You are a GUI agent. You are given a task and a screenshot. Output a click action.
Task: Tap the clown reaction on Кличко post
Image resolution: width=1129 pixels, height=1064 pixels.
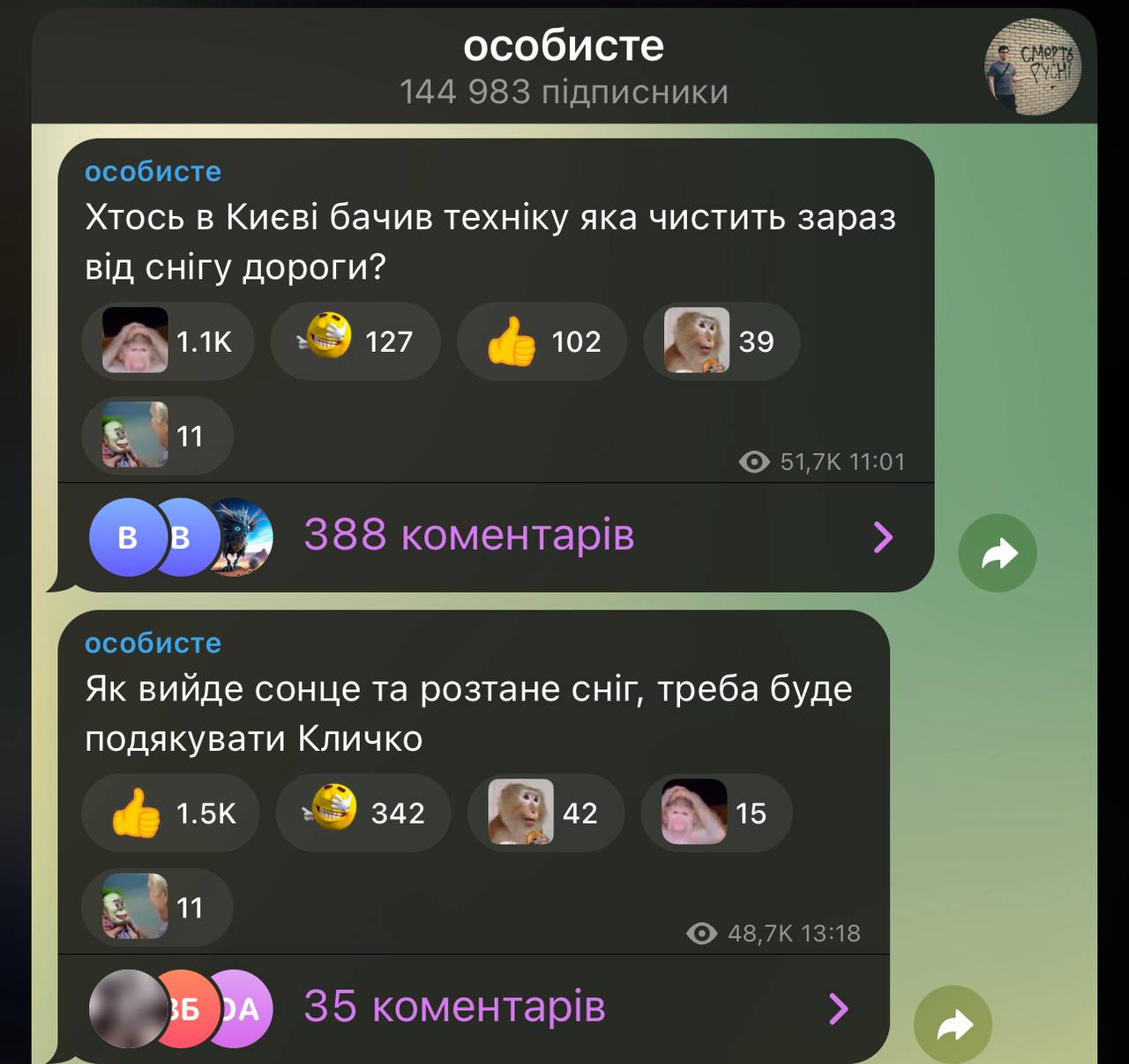[x=156, y=907]
